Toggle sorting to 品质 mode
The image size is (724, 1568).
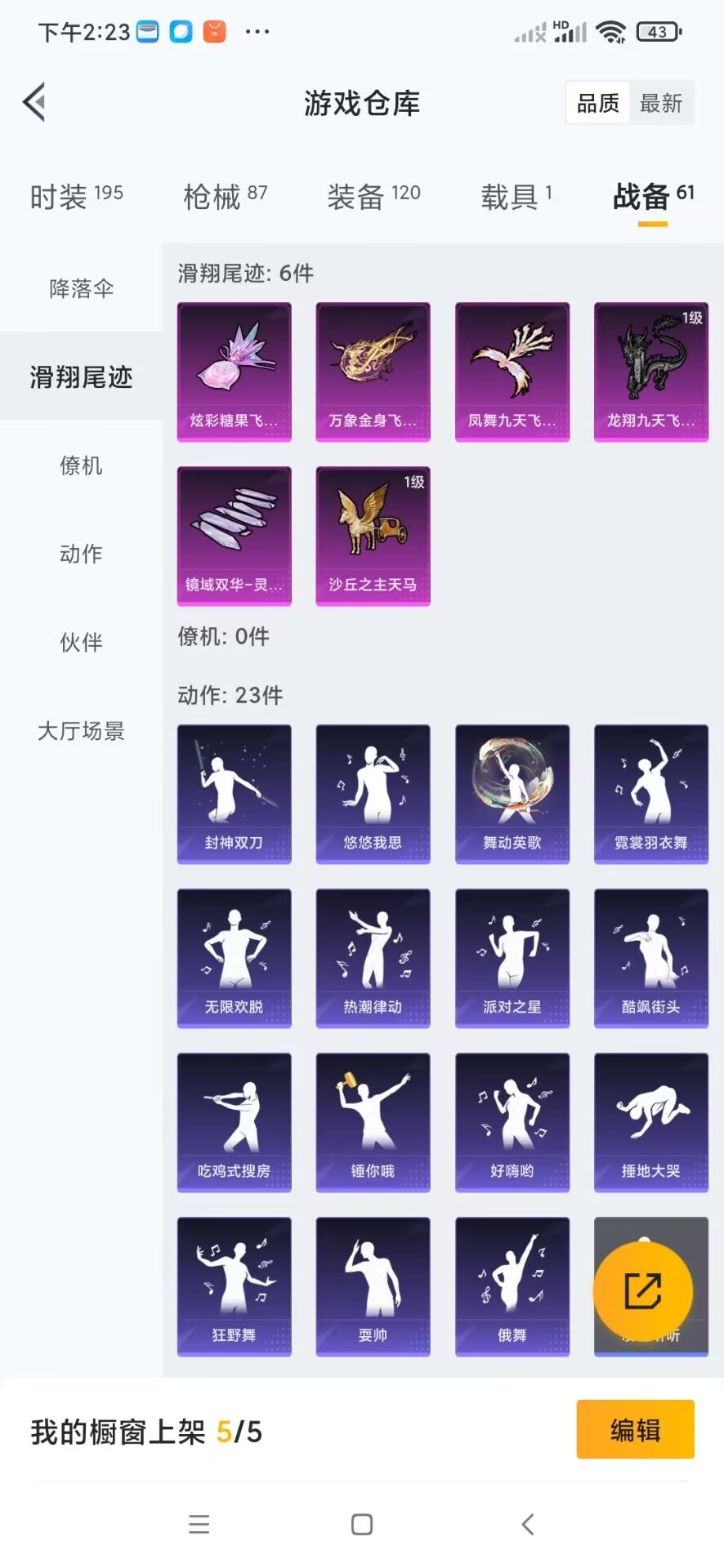pyautogui.click(x=597, y=102)
